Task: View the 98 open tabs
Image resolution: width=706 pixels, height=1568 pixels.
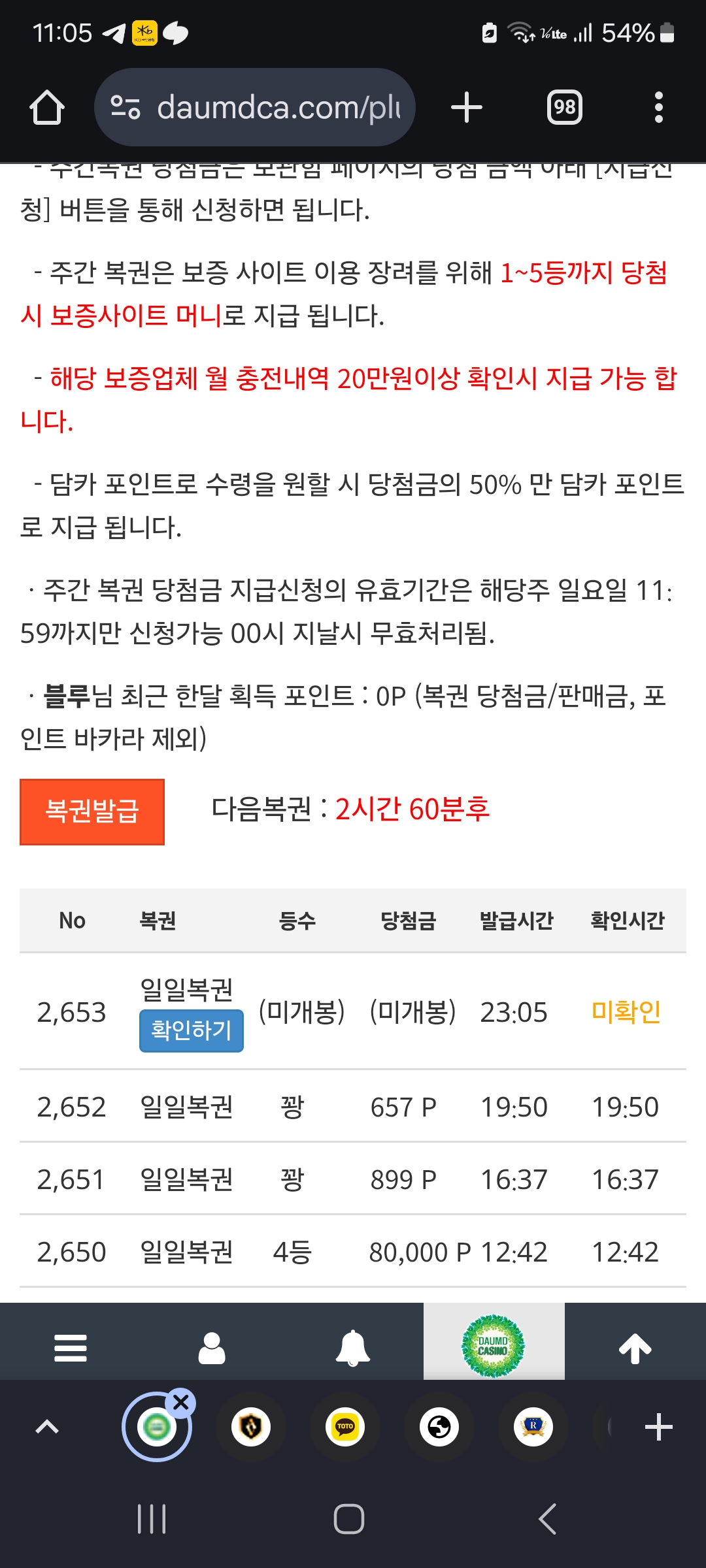Action: [565, 107]
